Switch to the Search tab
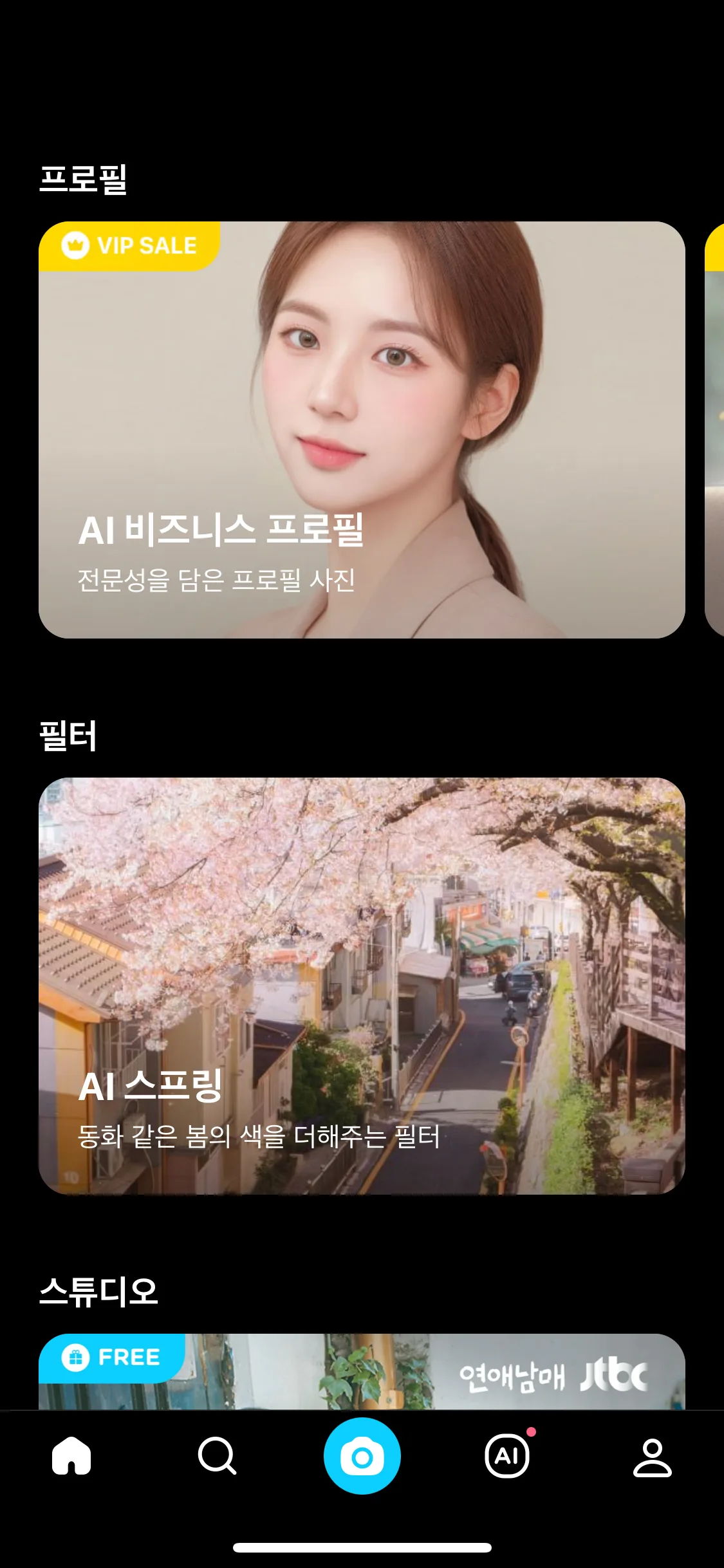Viewport: 724px width, 1568px height. click(x=217, y=1456)
